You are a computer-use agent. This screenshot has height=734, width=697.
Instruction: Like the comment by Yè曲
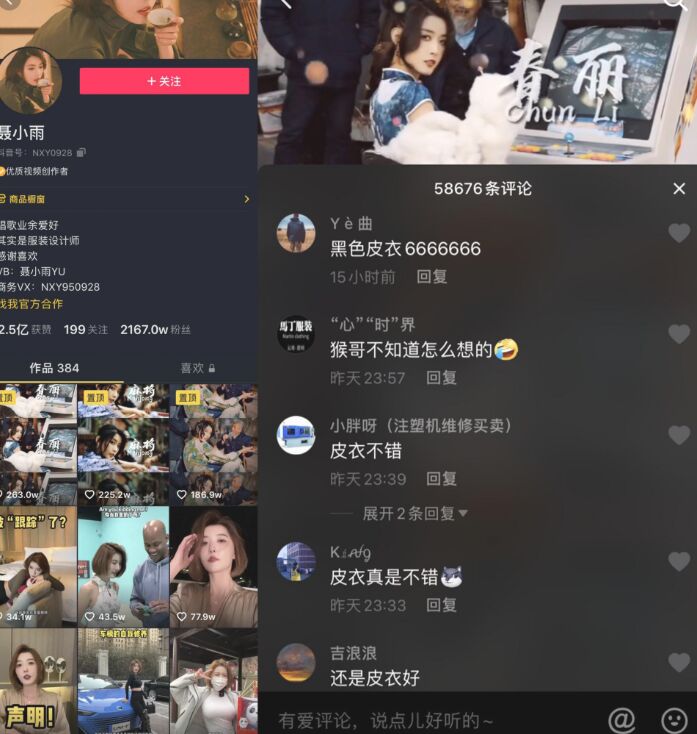pos(679,233)
